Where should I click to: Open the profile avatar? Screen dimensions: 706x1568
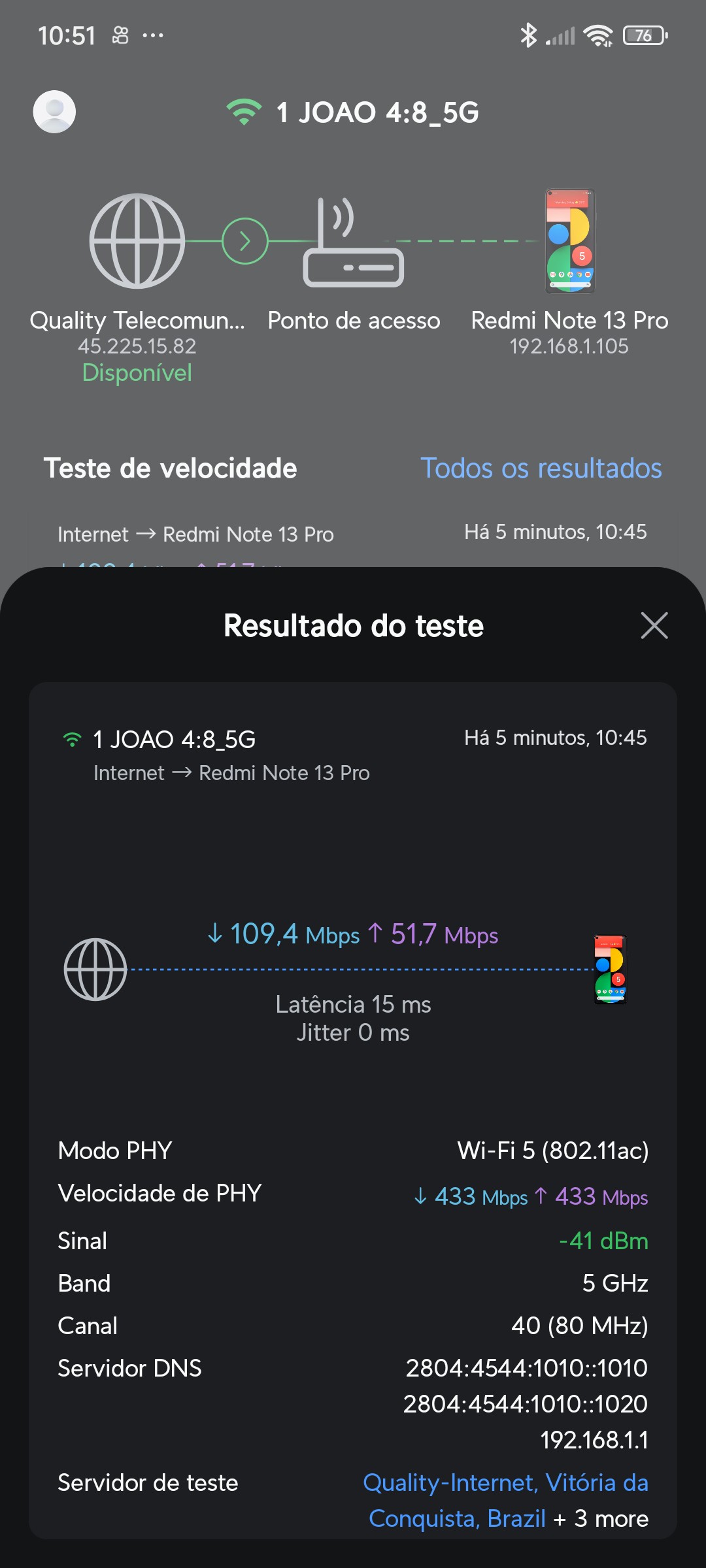54,112
